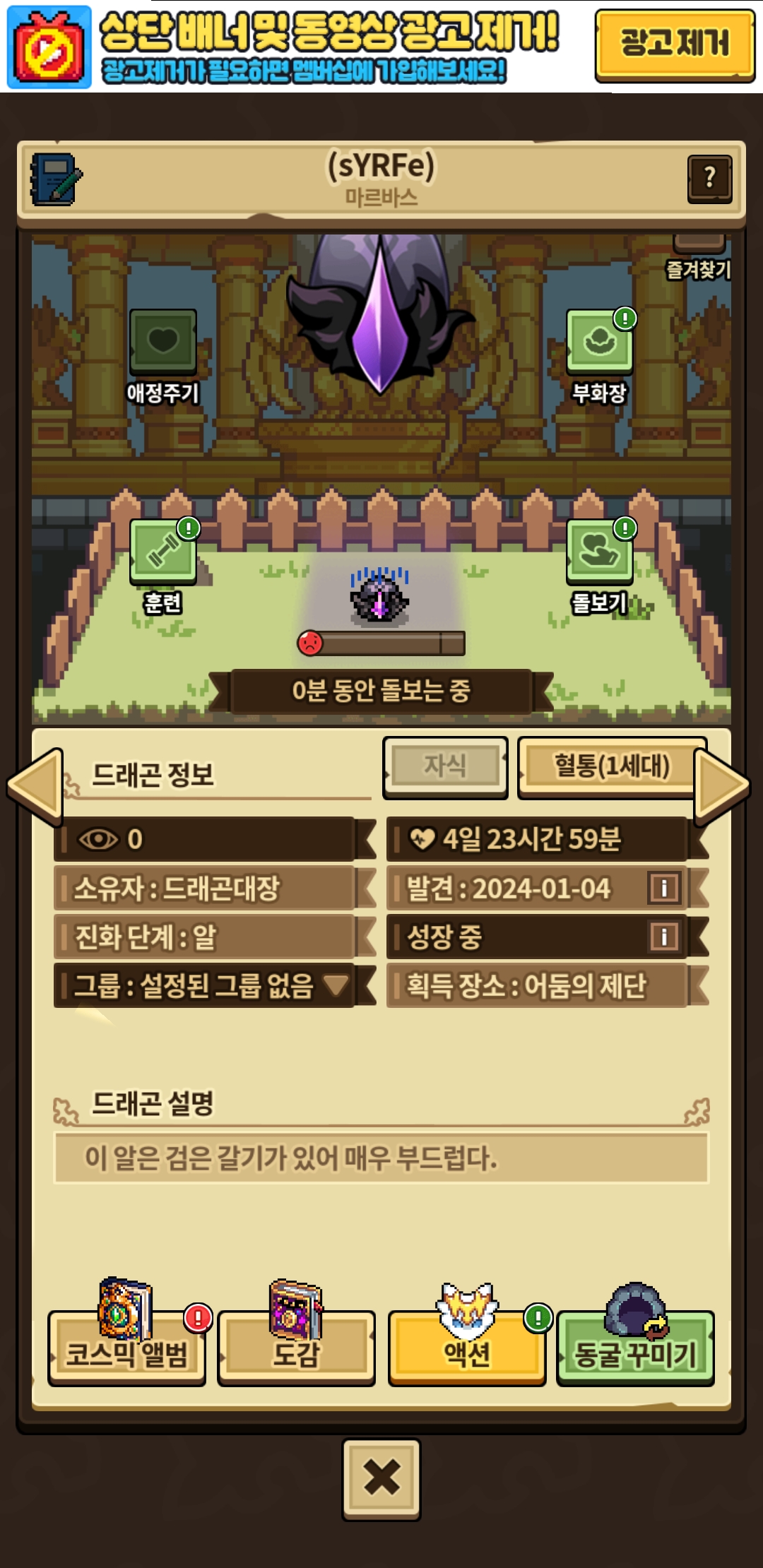
Task: Open the dragon name edit notebook icon
Action: point(55,179)
